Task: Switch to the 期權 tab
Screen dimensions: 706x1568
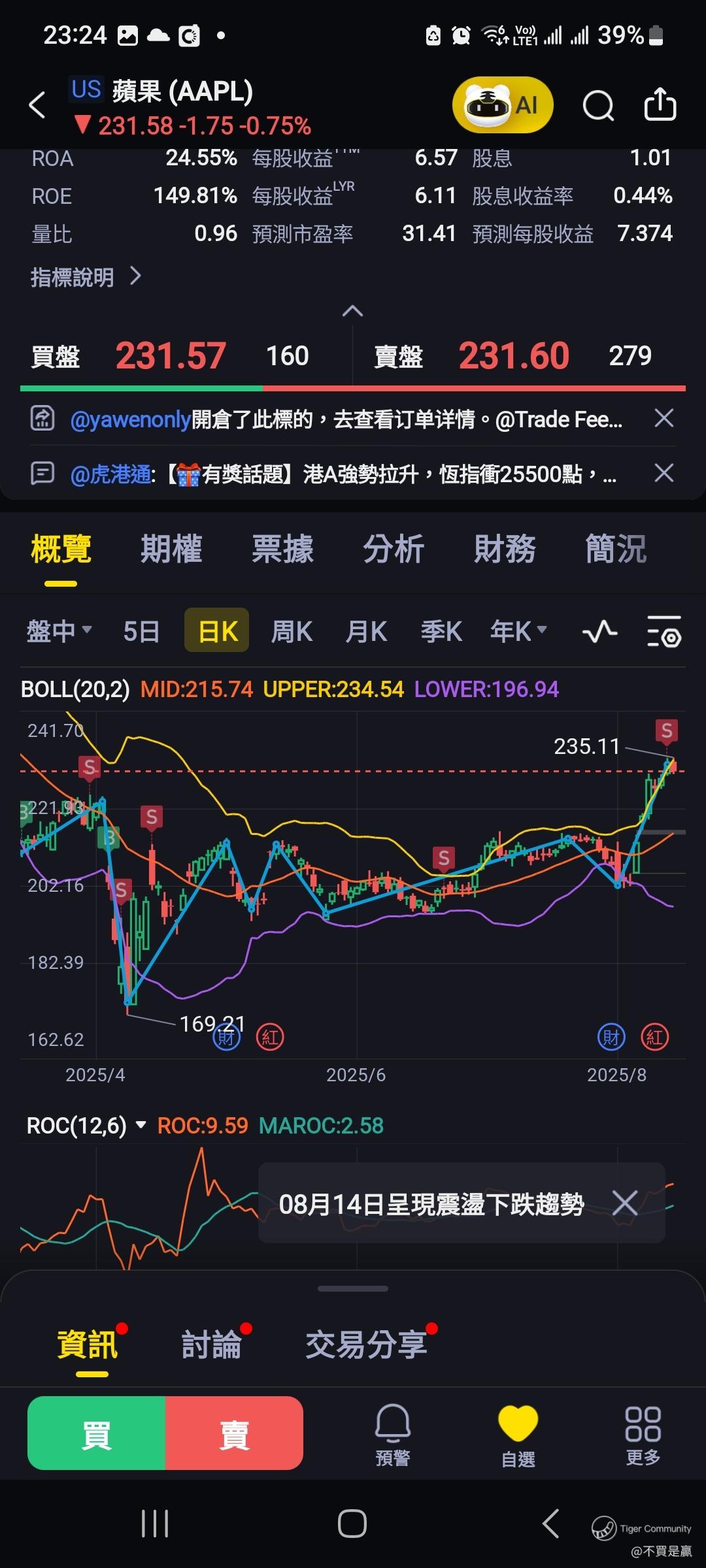Action: 171,549
